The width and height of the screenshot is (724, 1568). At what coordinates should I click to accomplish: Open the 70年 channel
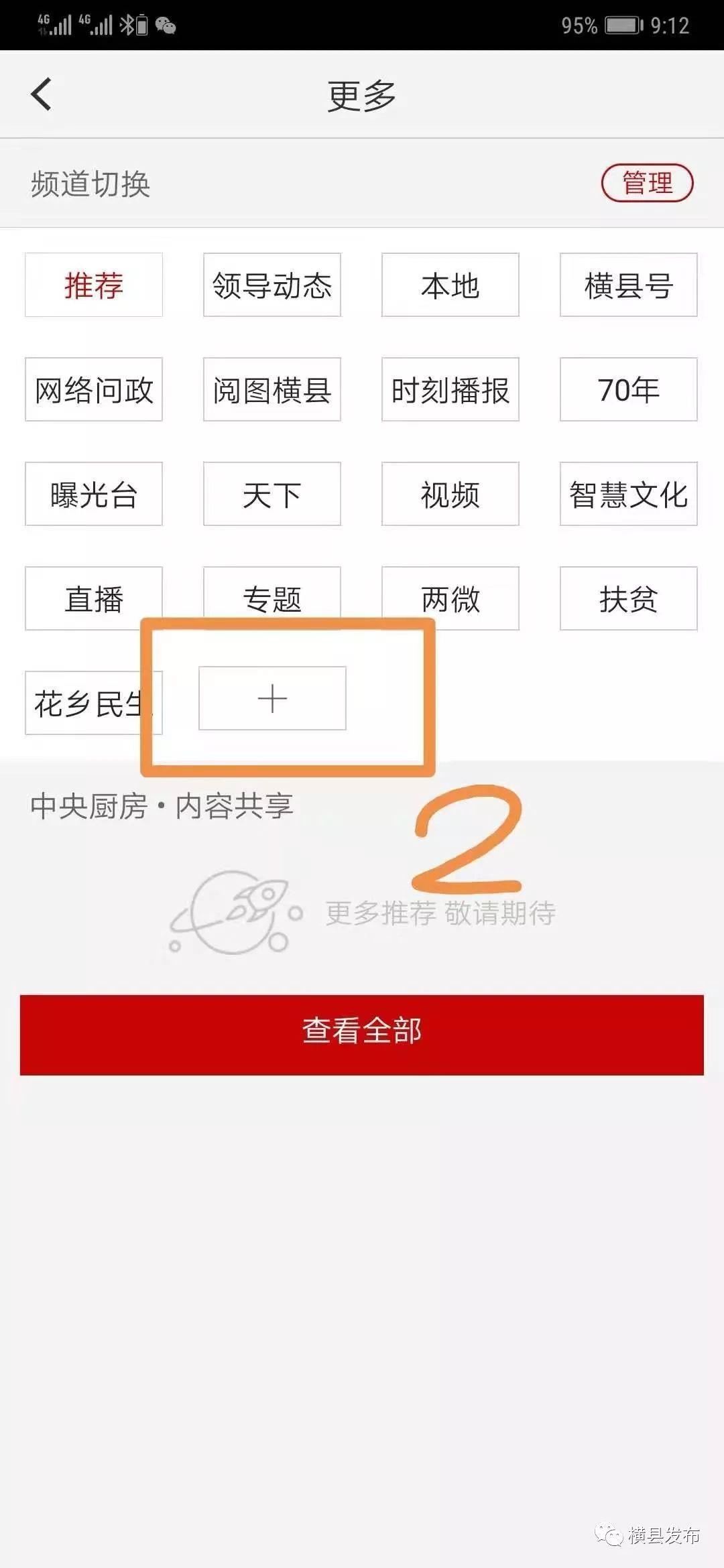[x=629, y=389]
